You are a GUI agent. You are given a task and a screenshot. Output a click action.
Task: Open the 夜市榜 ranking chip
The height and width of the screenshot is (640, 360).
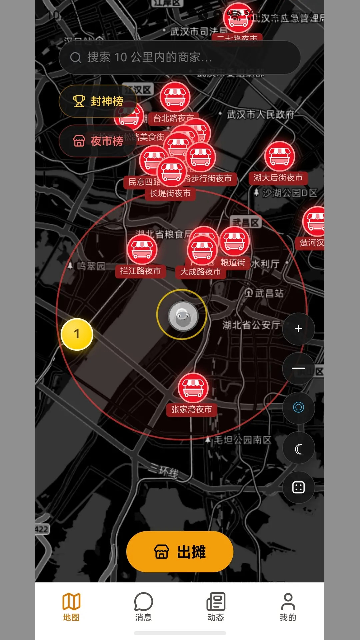[98, 141]
